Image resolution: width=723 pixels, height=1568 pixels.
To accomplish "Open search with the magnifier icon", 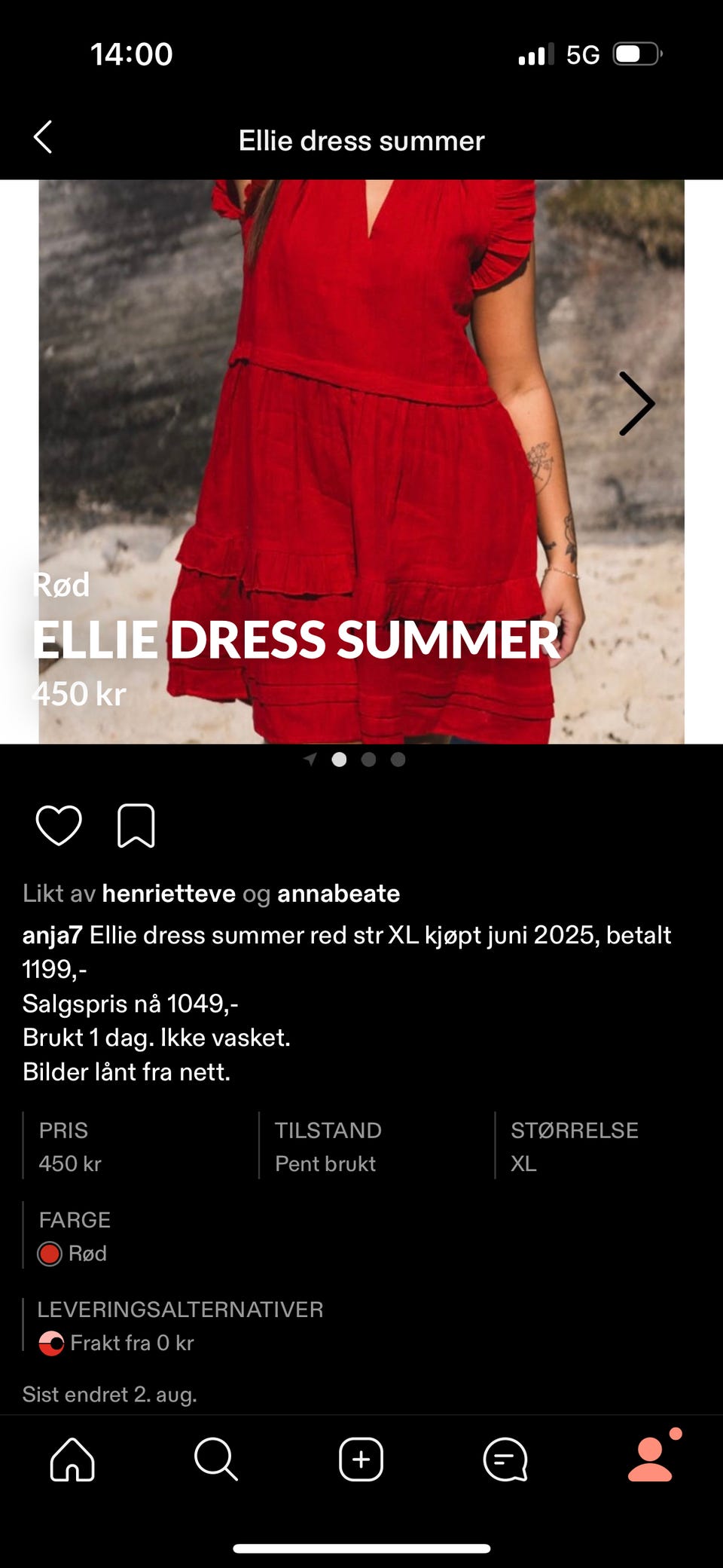I will pos(215,1460).
